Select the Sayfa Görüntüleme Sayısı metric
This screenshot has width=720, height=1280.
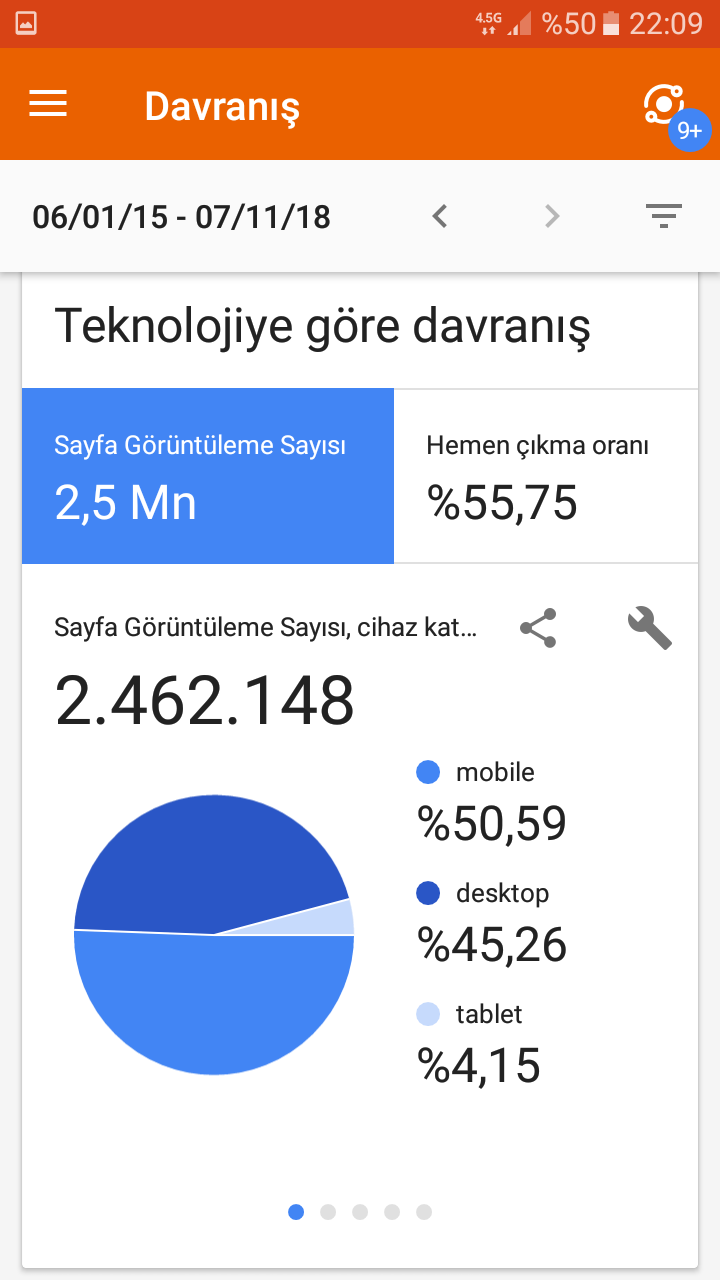[208, 476]
